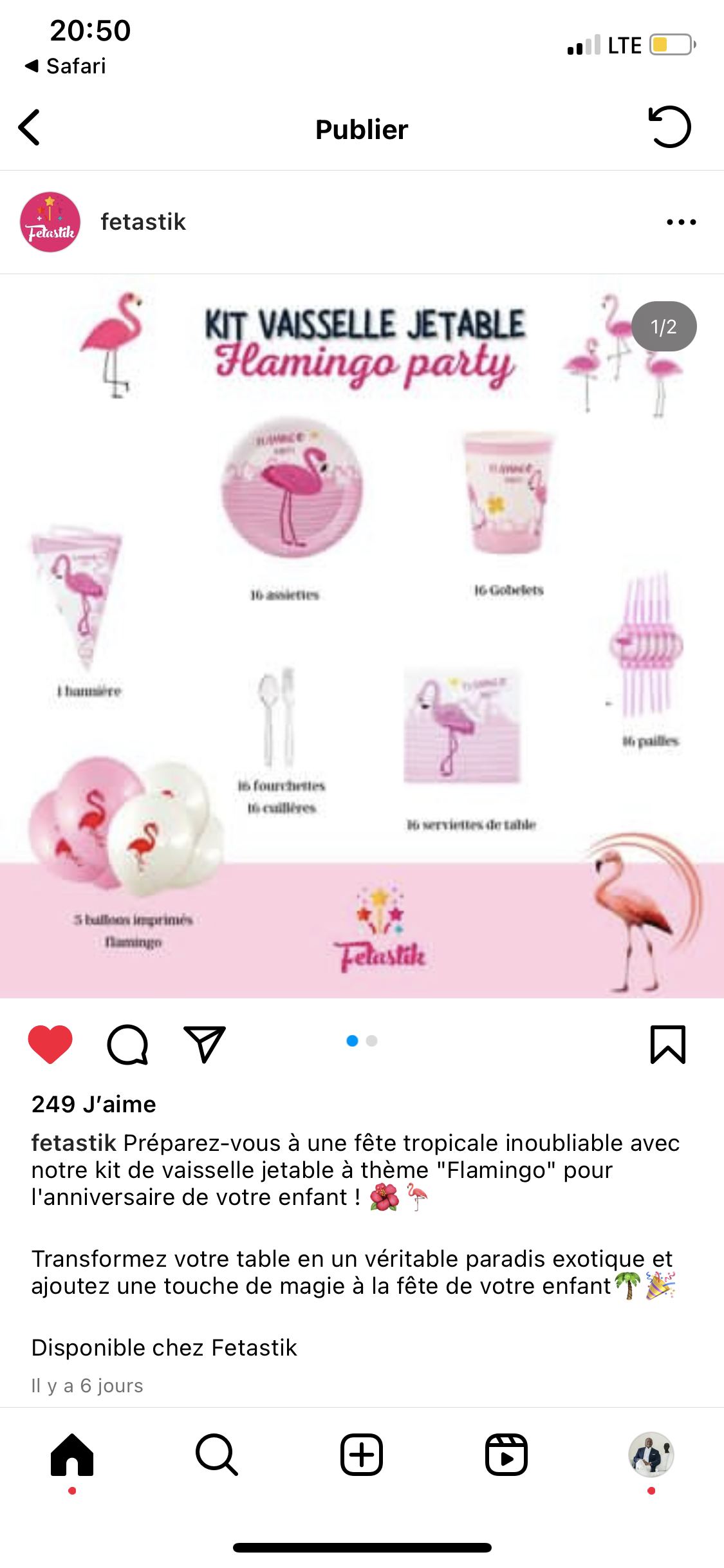Create a new post with the plus tab
This screenshot has height=1568, width=724.
(x=362, y=1455)
